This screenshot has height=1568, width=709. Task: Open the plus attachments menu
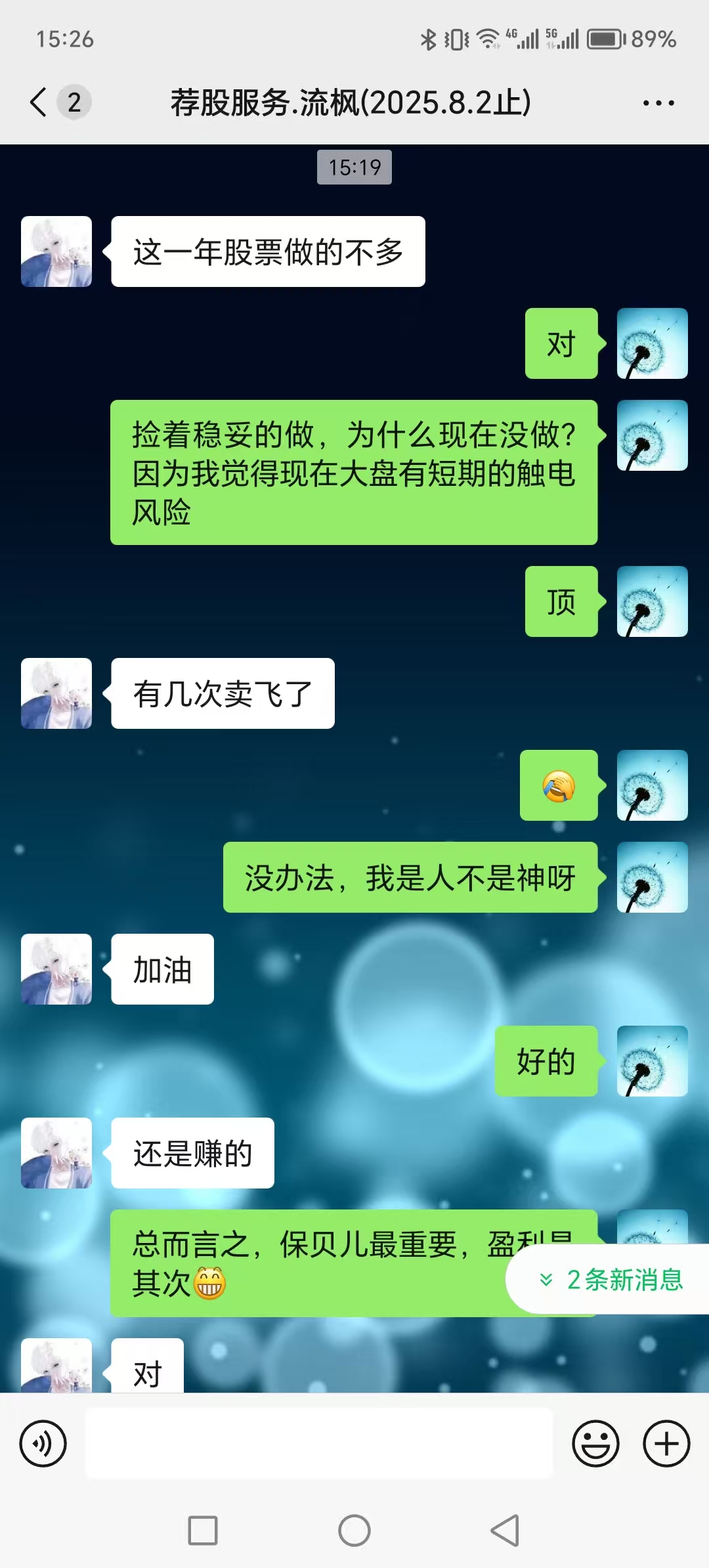pyautogui.click(x=666, y=1443)
